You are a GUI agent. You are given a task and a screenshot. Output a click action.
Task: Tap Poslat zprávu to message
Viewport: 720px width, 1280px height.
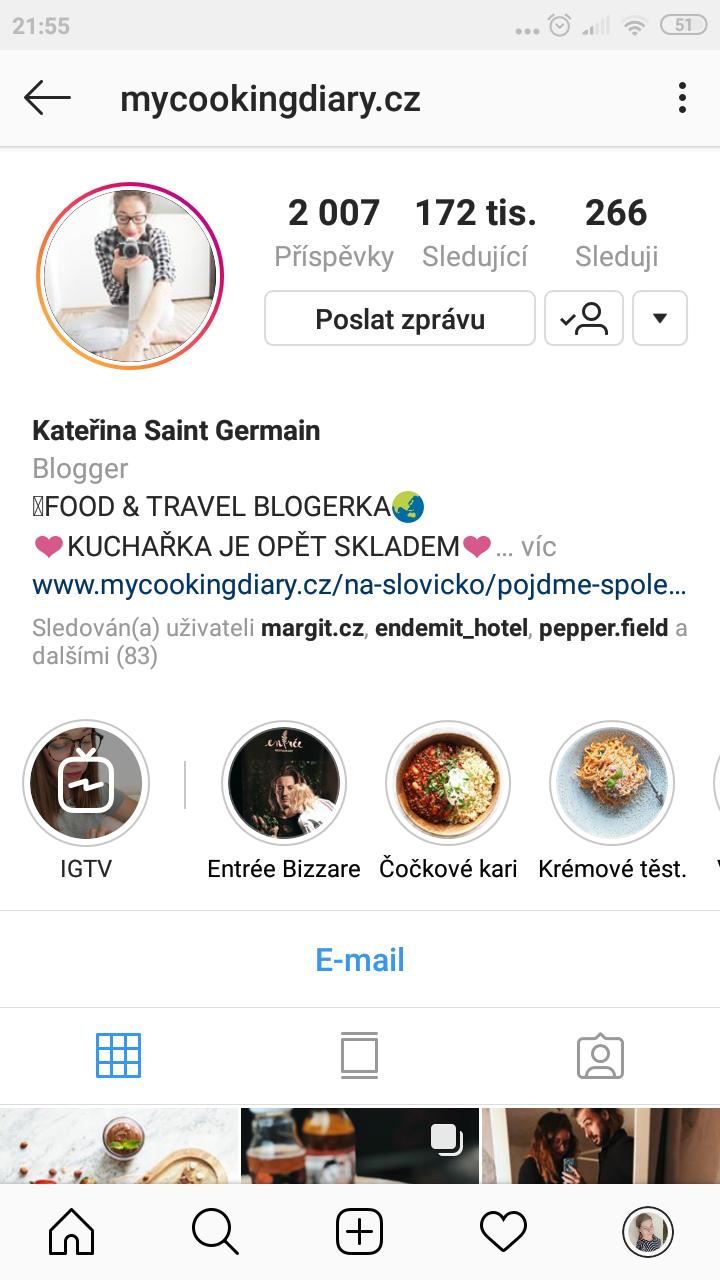pyautogui.click(x=400, y=319)
